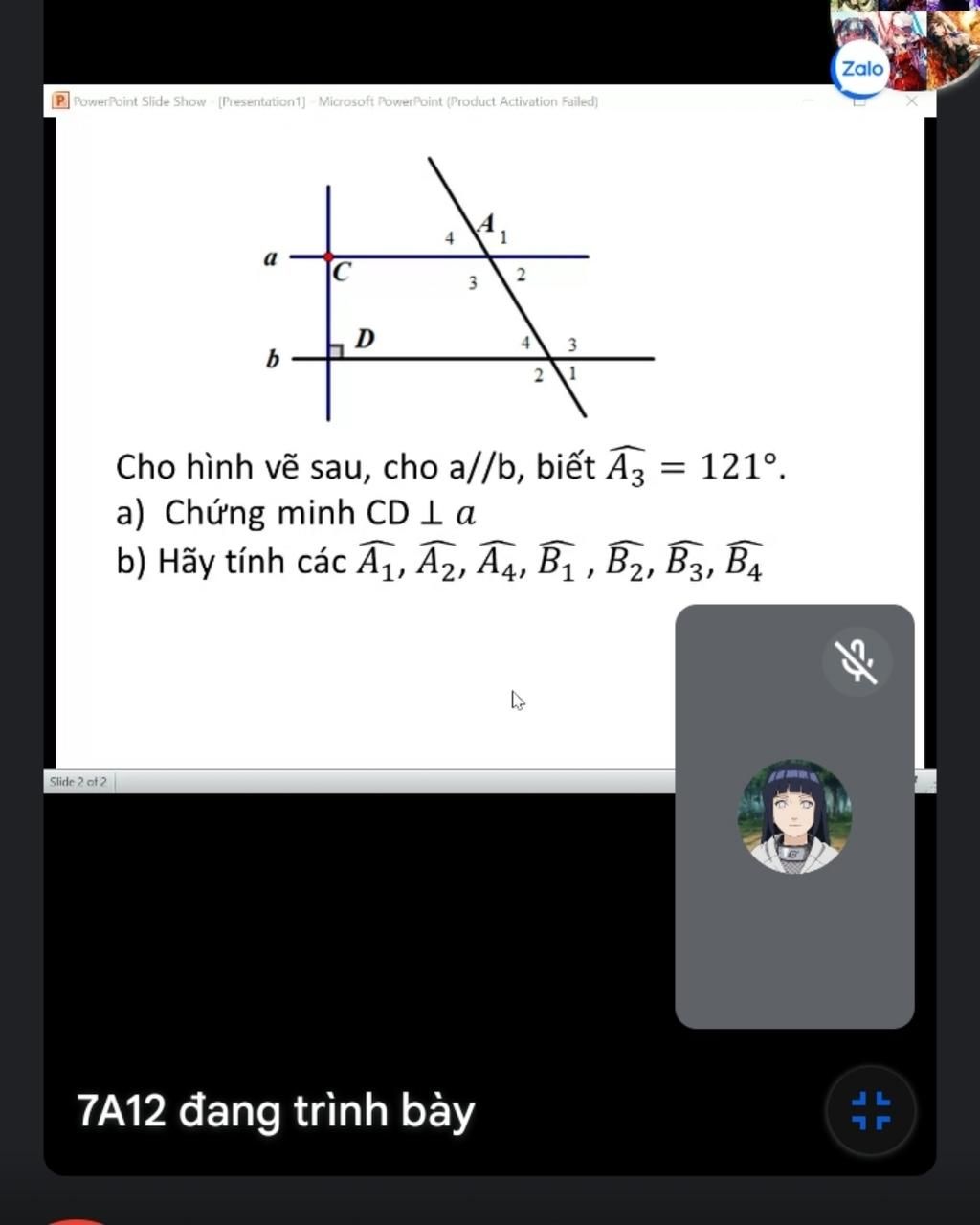Open the Zalo chat head bubble
The image size is (980, 1225).
pos(862,68)
